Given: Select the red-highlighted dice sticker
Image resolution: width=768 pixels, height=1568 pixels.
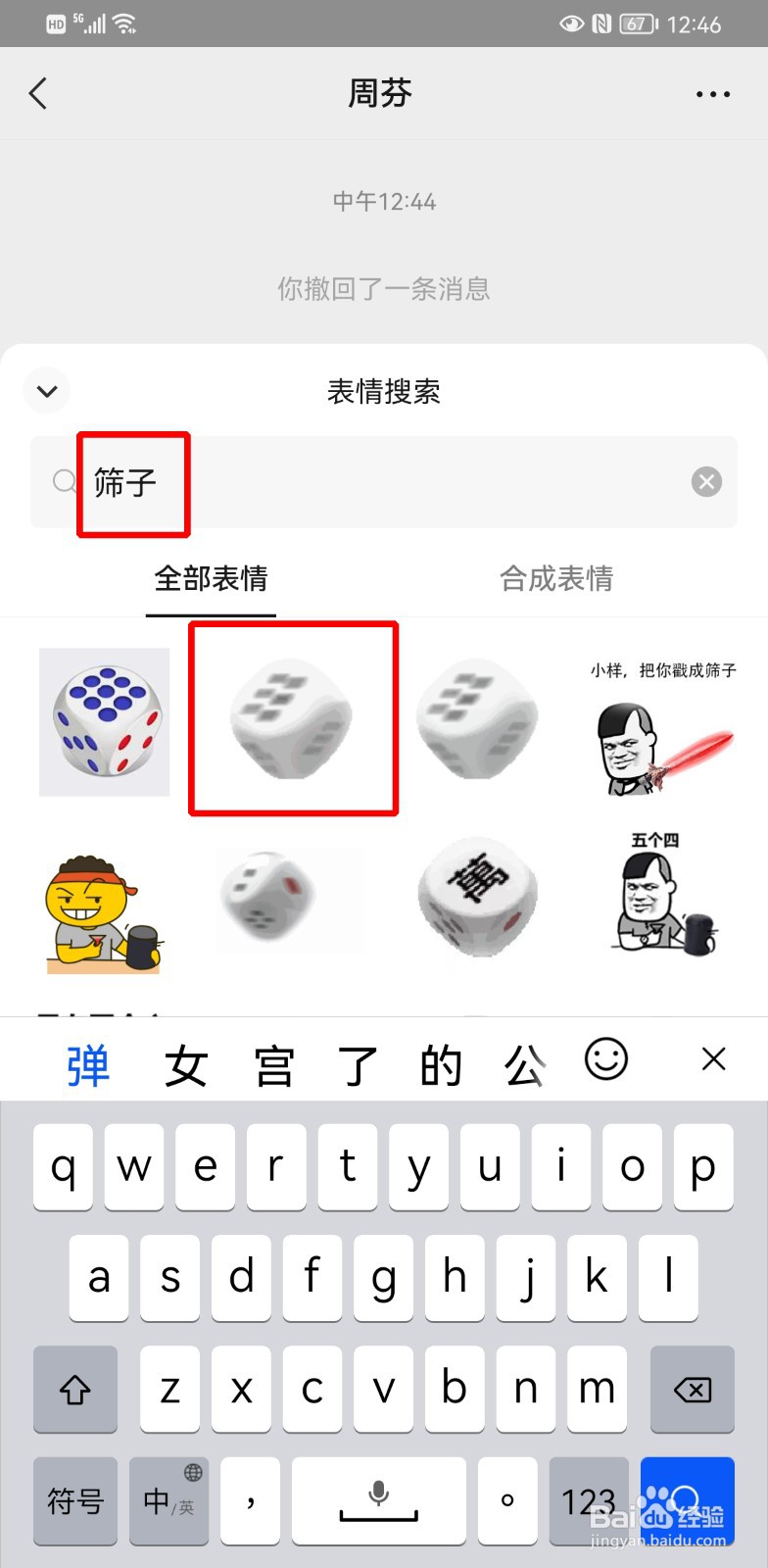Looking at the screenshot, I should (x=293, y=718).
